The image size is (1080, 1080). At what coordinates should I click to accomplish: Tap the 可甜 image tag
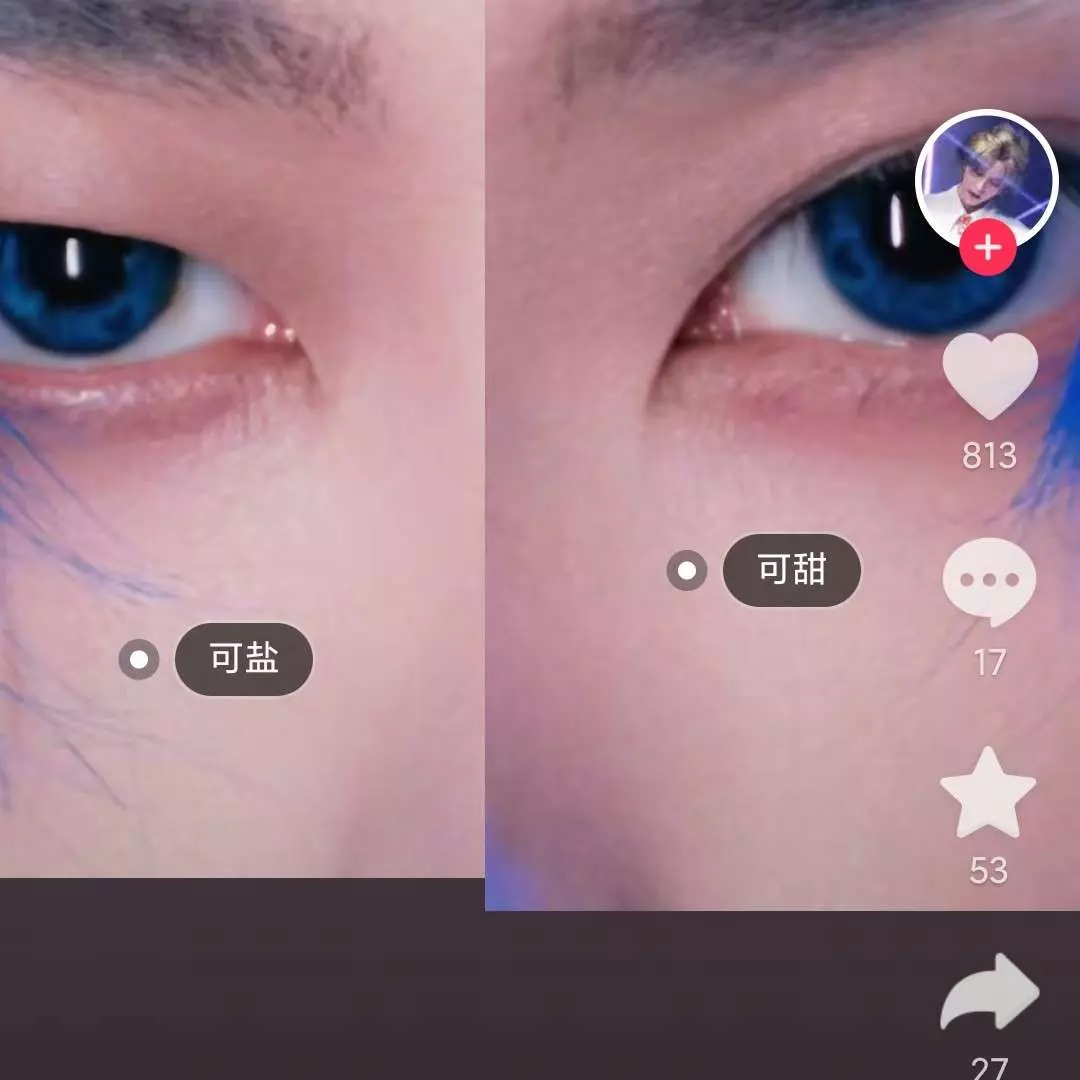(x=791, y=570)
